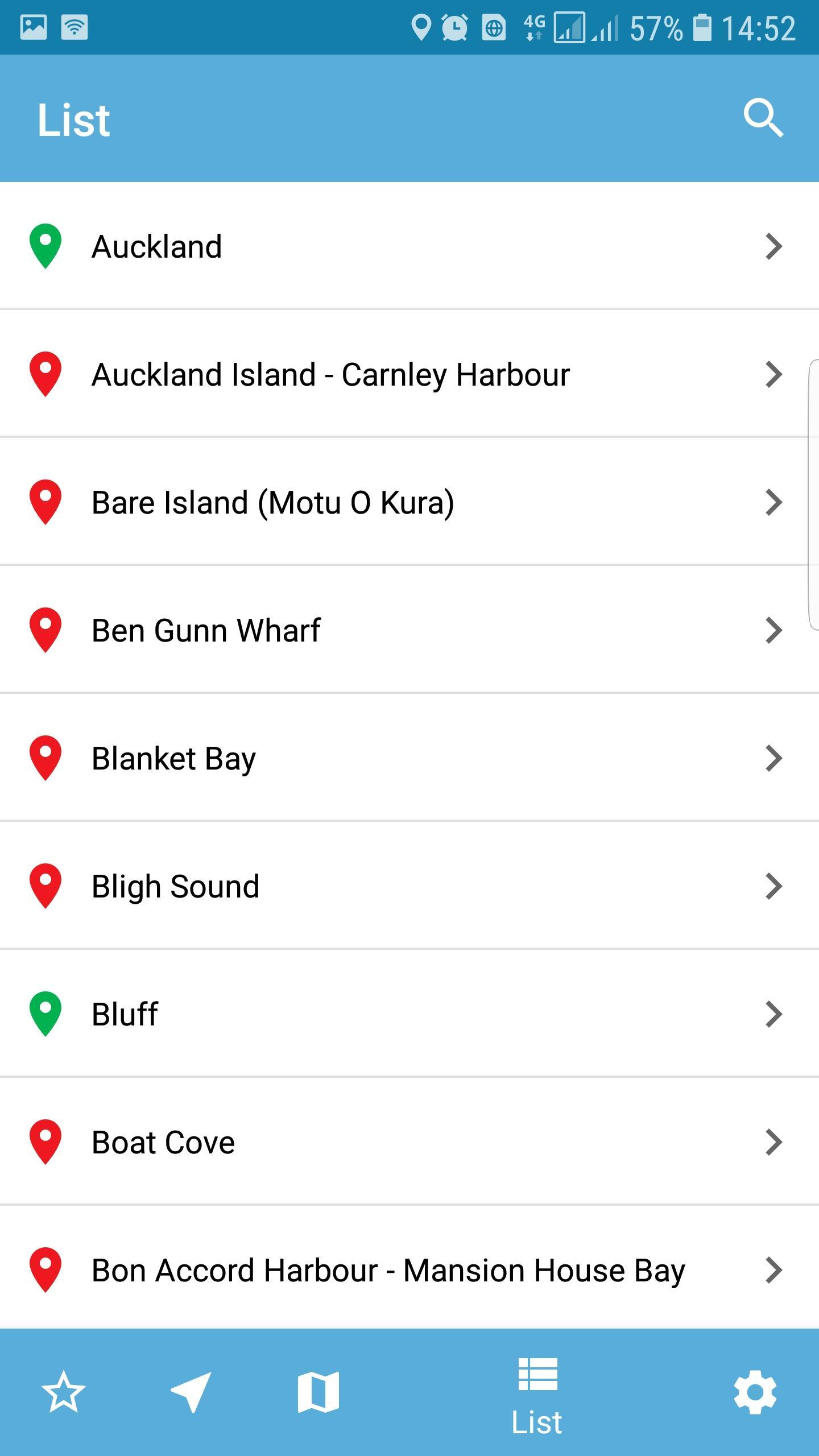Open the Blanket Bay entry
This screenshot has width=819, height=1456.
tap(409, 758)
